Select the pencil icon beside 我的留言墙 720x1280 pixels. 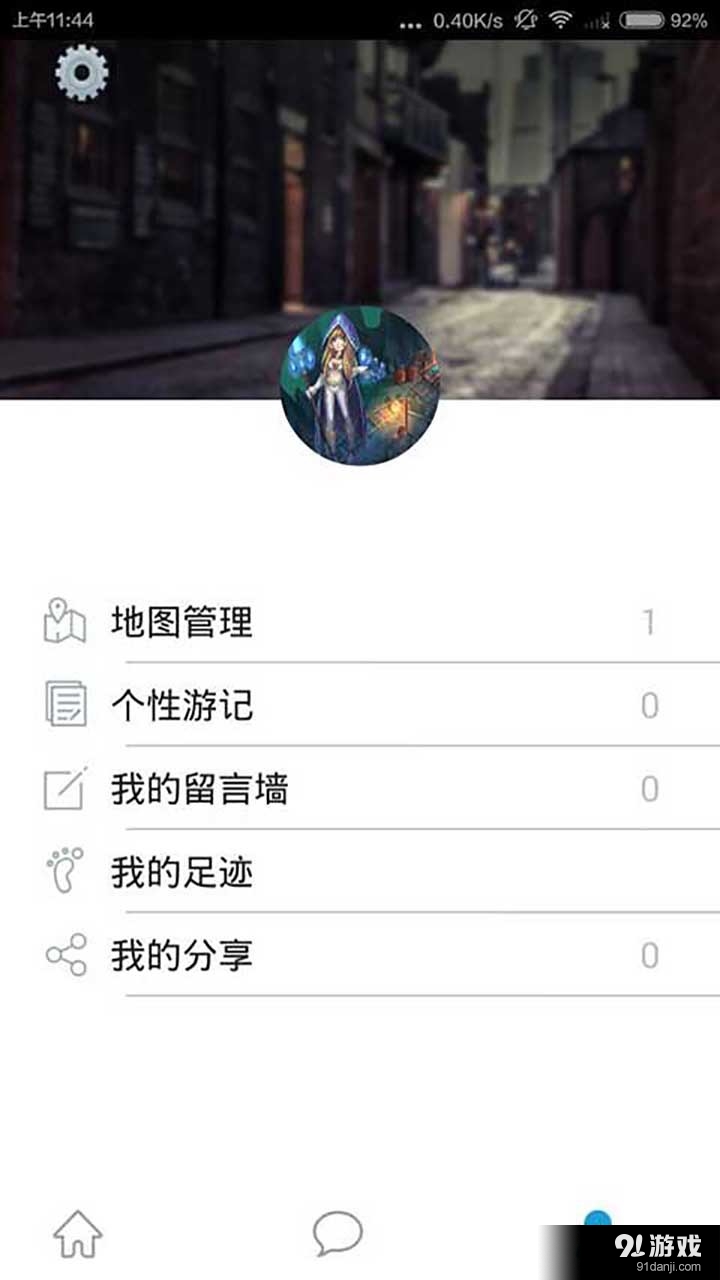(x=65, y=788)
